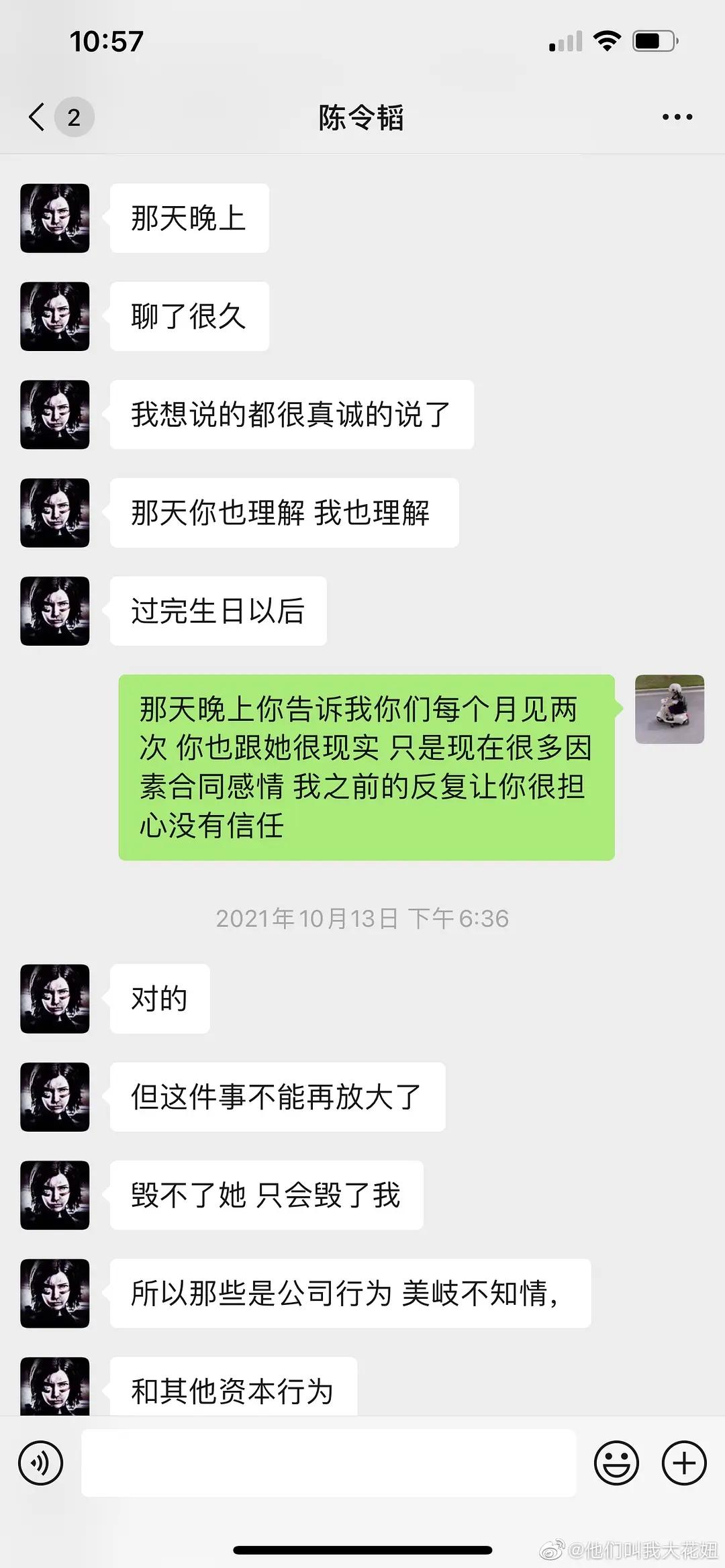This screenshot has width=725, height=1568.
Task: Click the avatar next to 对的 message
Action: coord(54,998)
